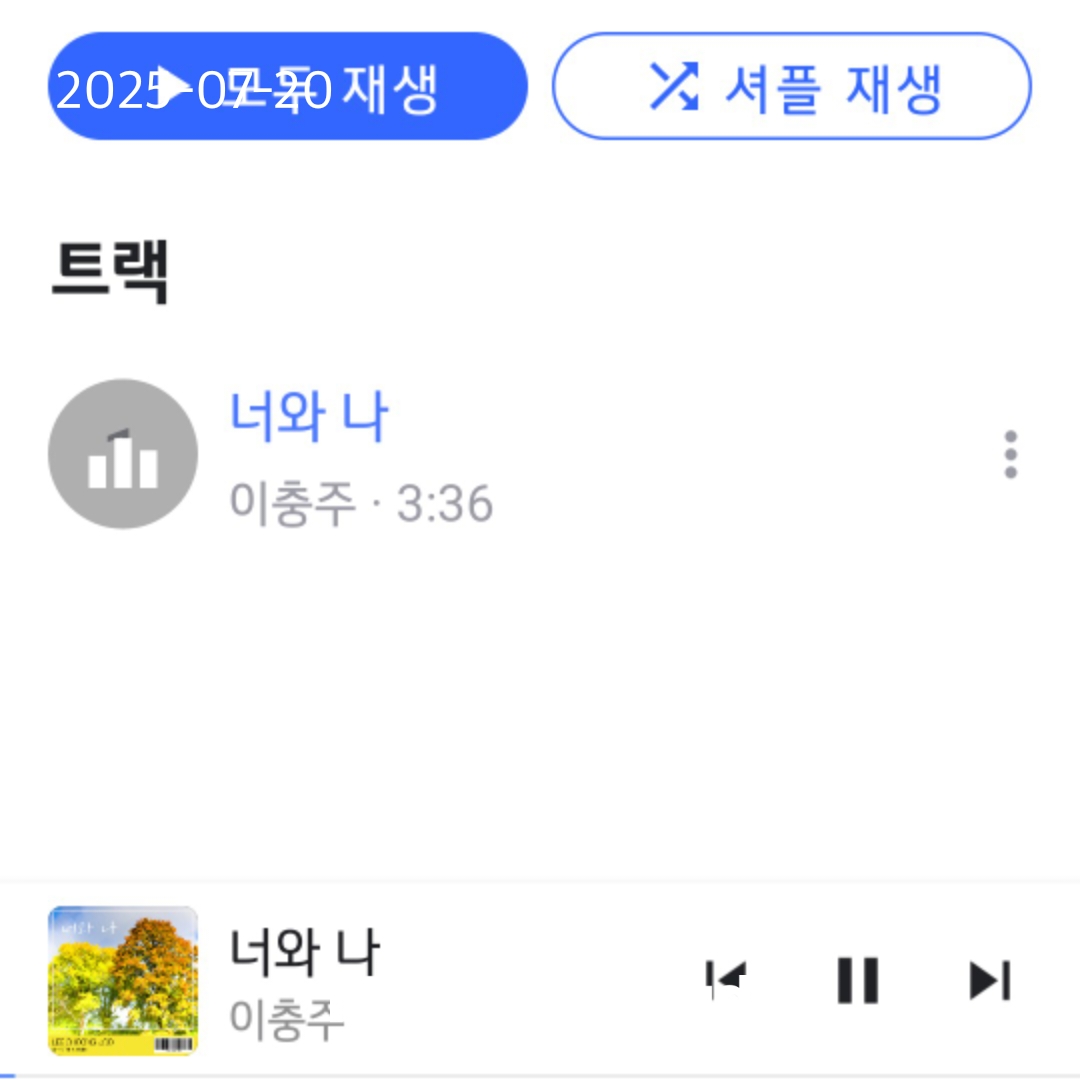Skip to the next track

(x=989, y=979)
